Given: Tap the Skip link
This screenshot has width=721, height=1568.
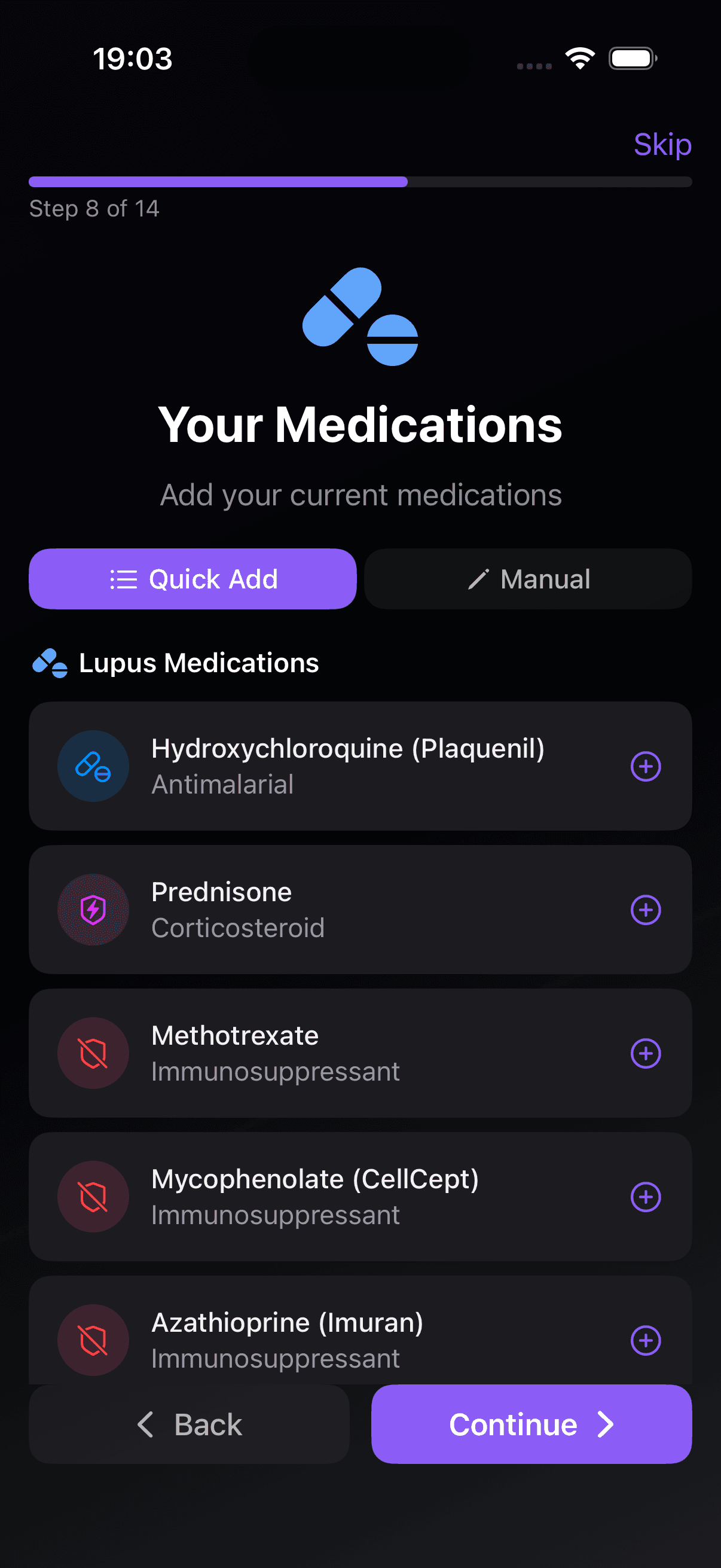Looking at the screenshot, I should click(x=662, y=144).
